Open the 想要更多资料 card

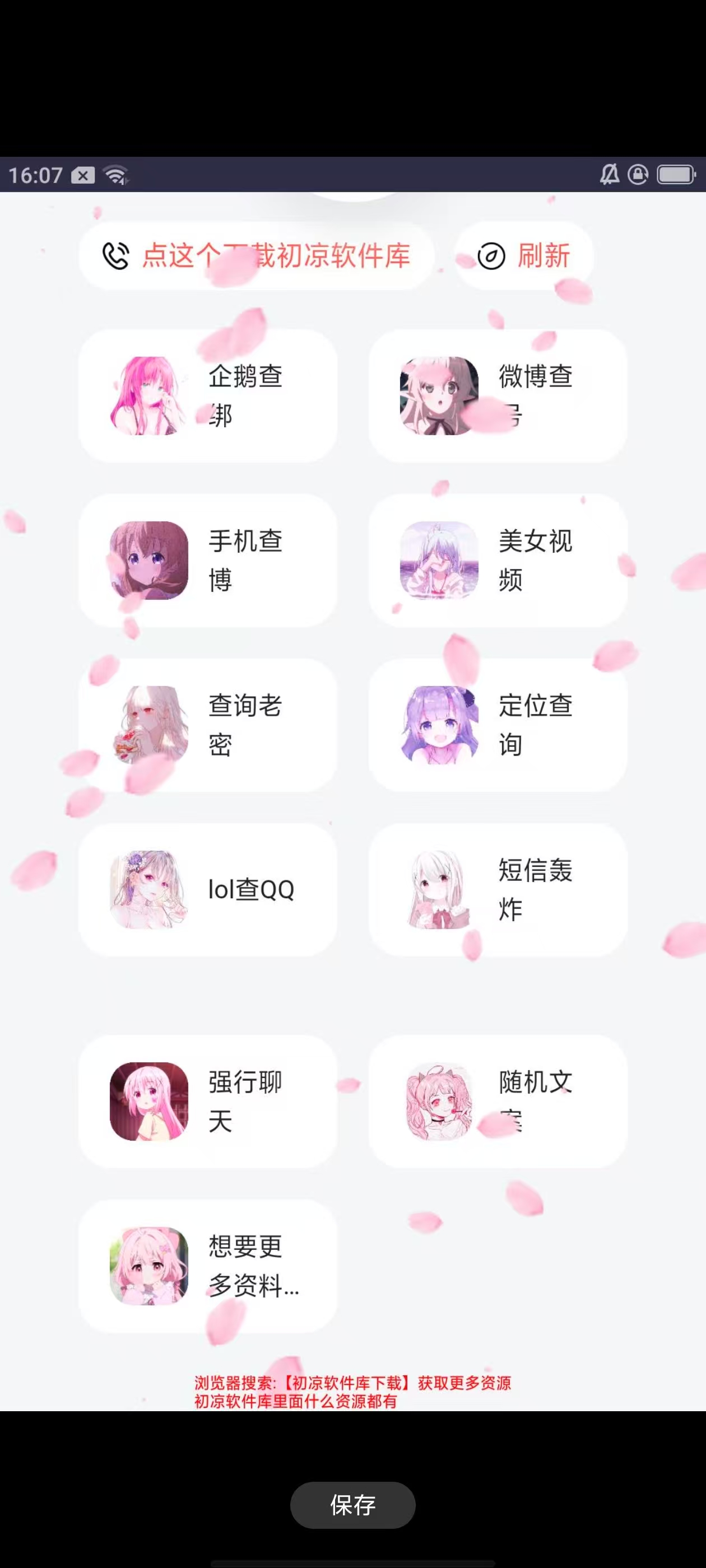208,1266
